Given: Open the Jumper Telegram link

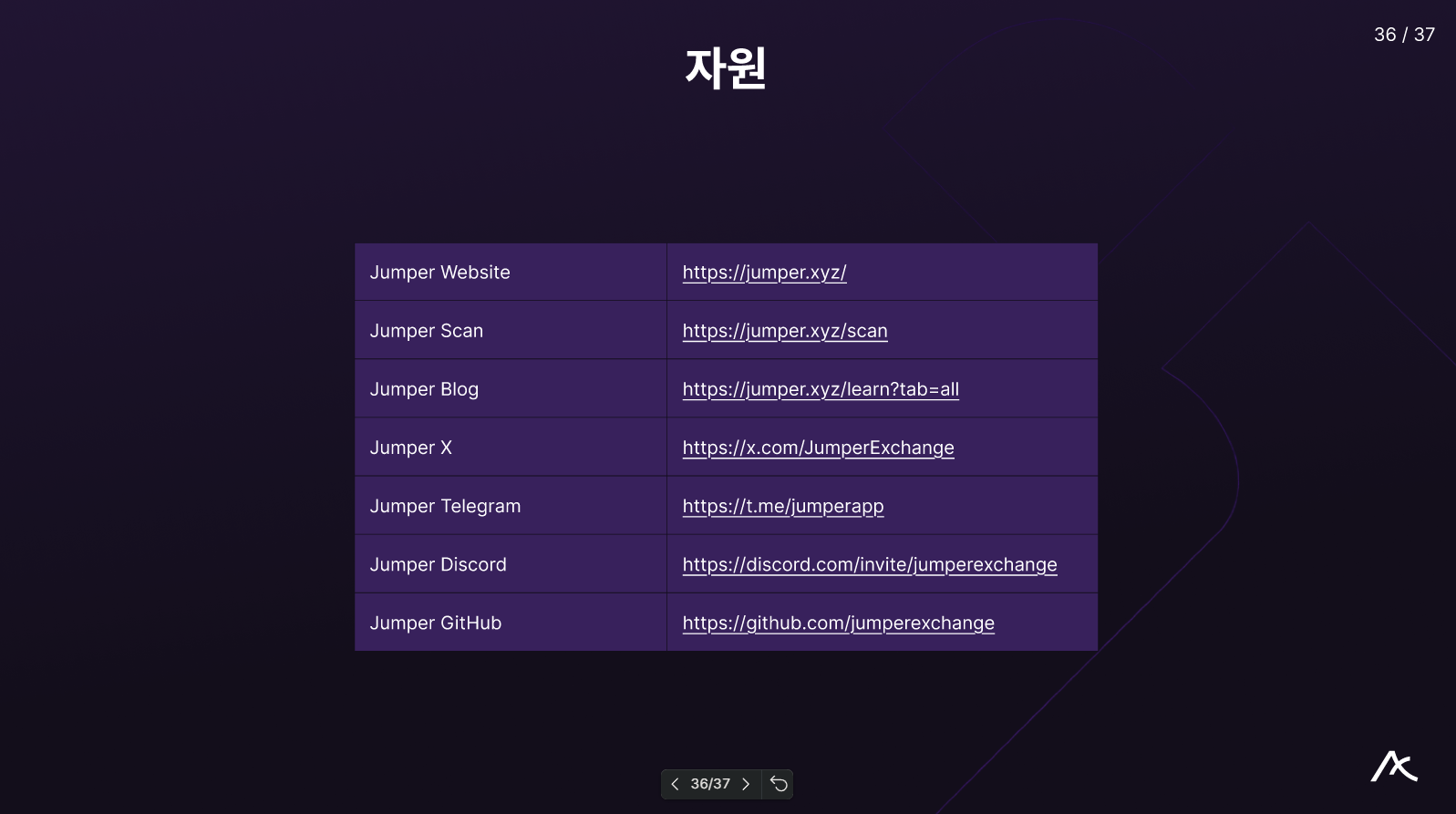Looking at the screenshot, I should [782, 506].
